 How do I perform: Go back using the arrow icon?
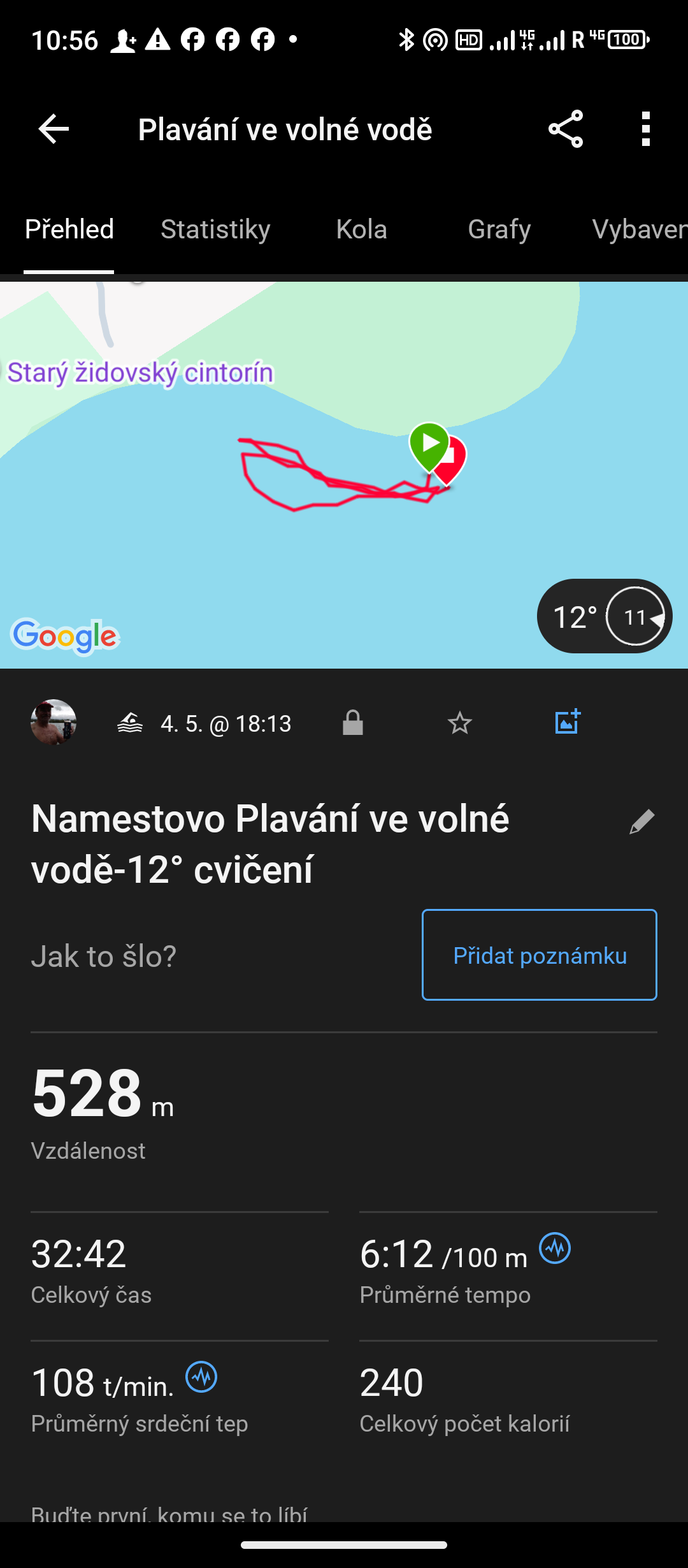pos(54,129)
